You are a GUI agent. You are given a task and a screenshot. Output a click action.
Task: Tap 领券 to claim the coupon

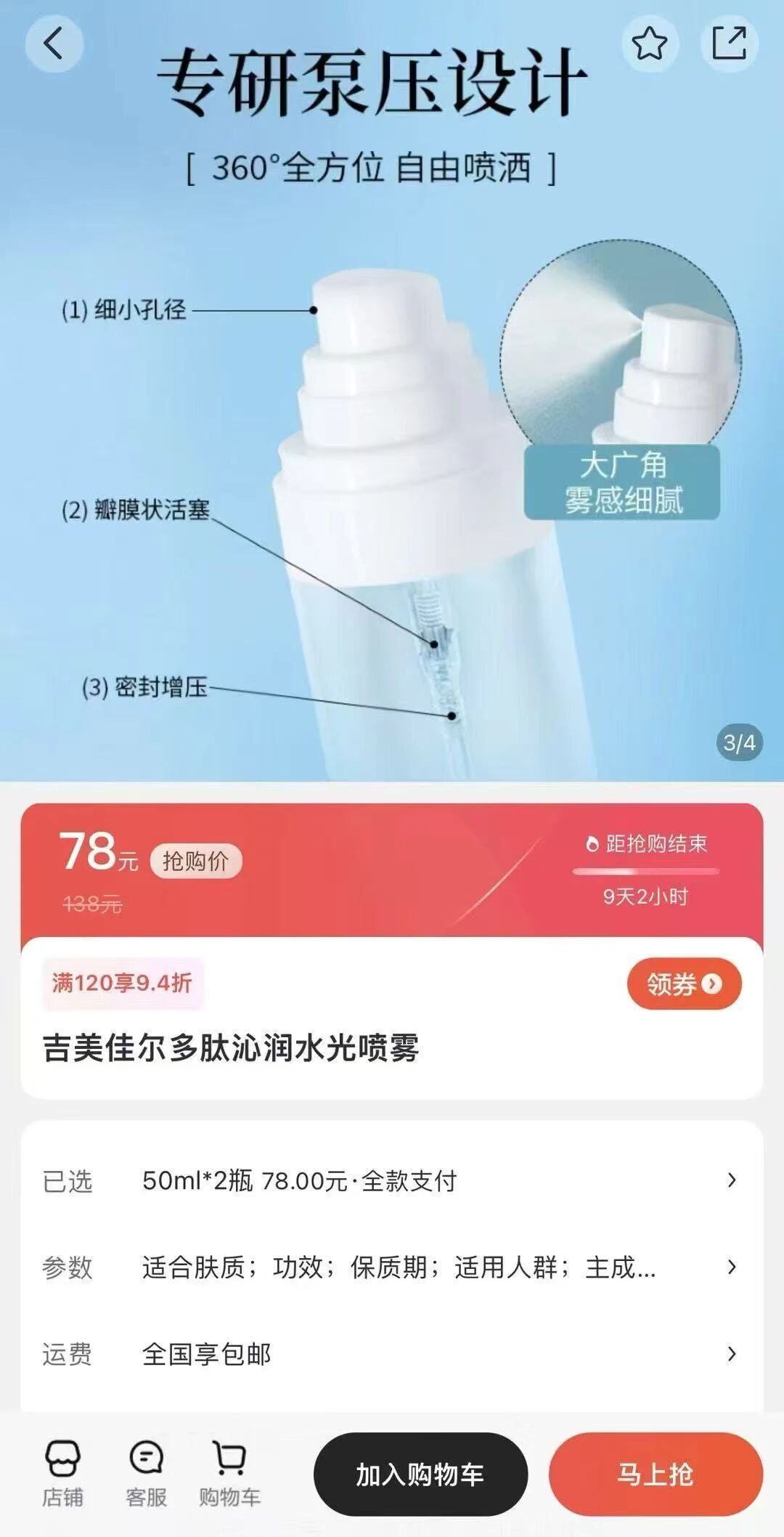pos(683,984)
